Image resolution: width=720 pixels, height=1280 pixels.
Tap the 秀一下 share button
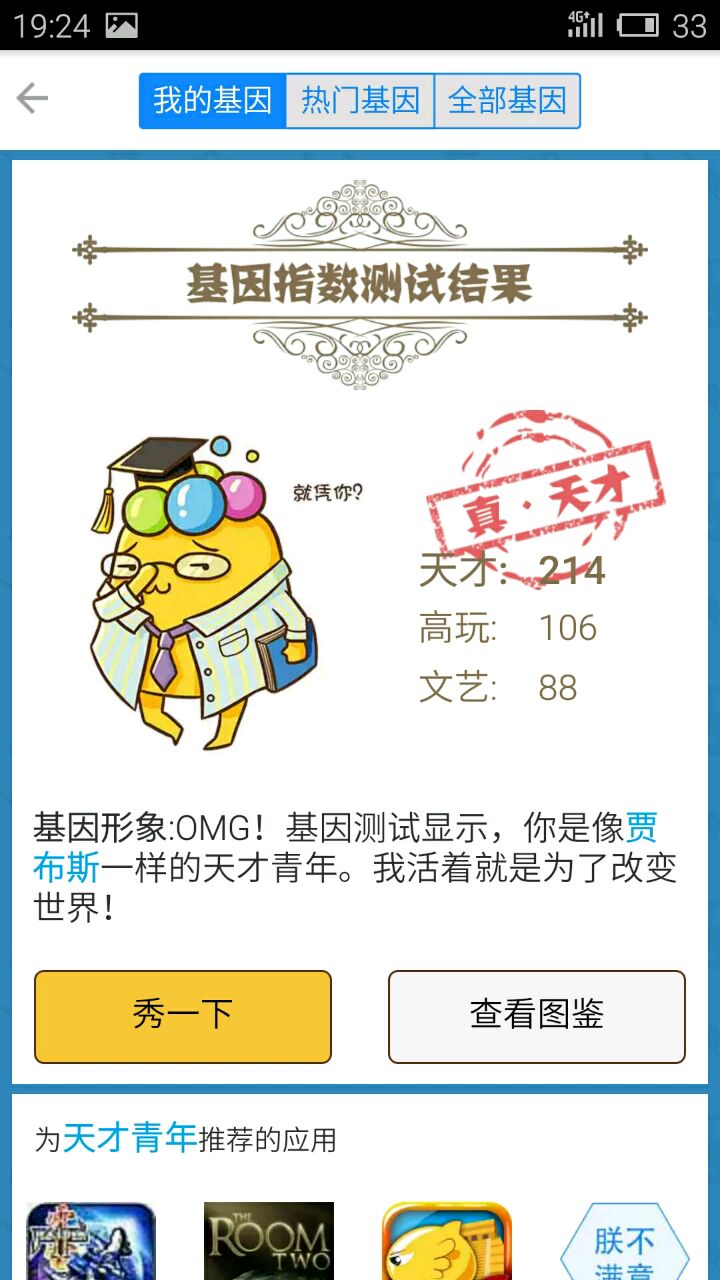[x=183, y=1016]
